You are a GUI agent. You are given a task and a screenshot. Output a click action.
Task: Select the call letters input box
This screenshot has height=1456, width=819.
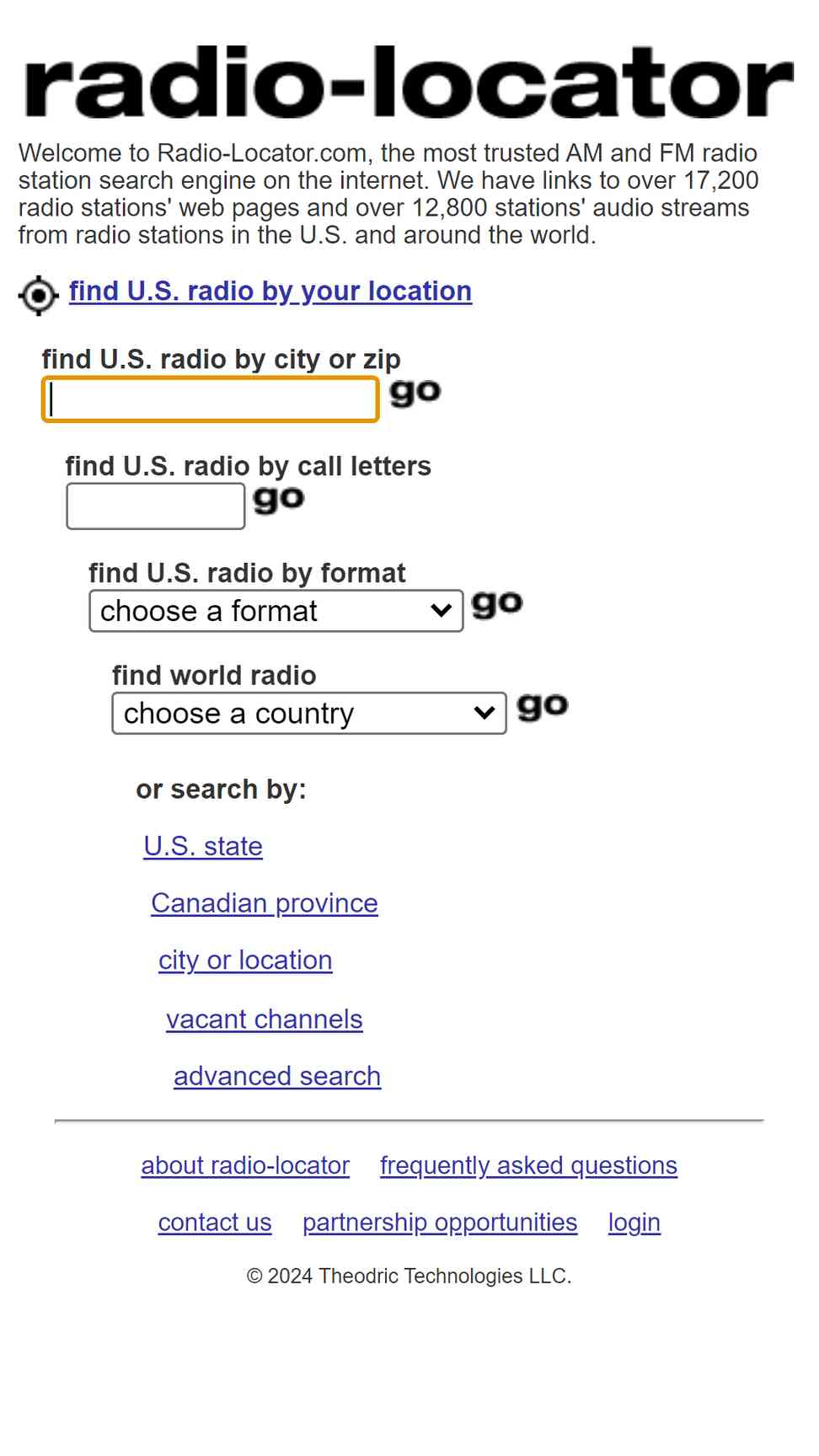pos(156,506)
